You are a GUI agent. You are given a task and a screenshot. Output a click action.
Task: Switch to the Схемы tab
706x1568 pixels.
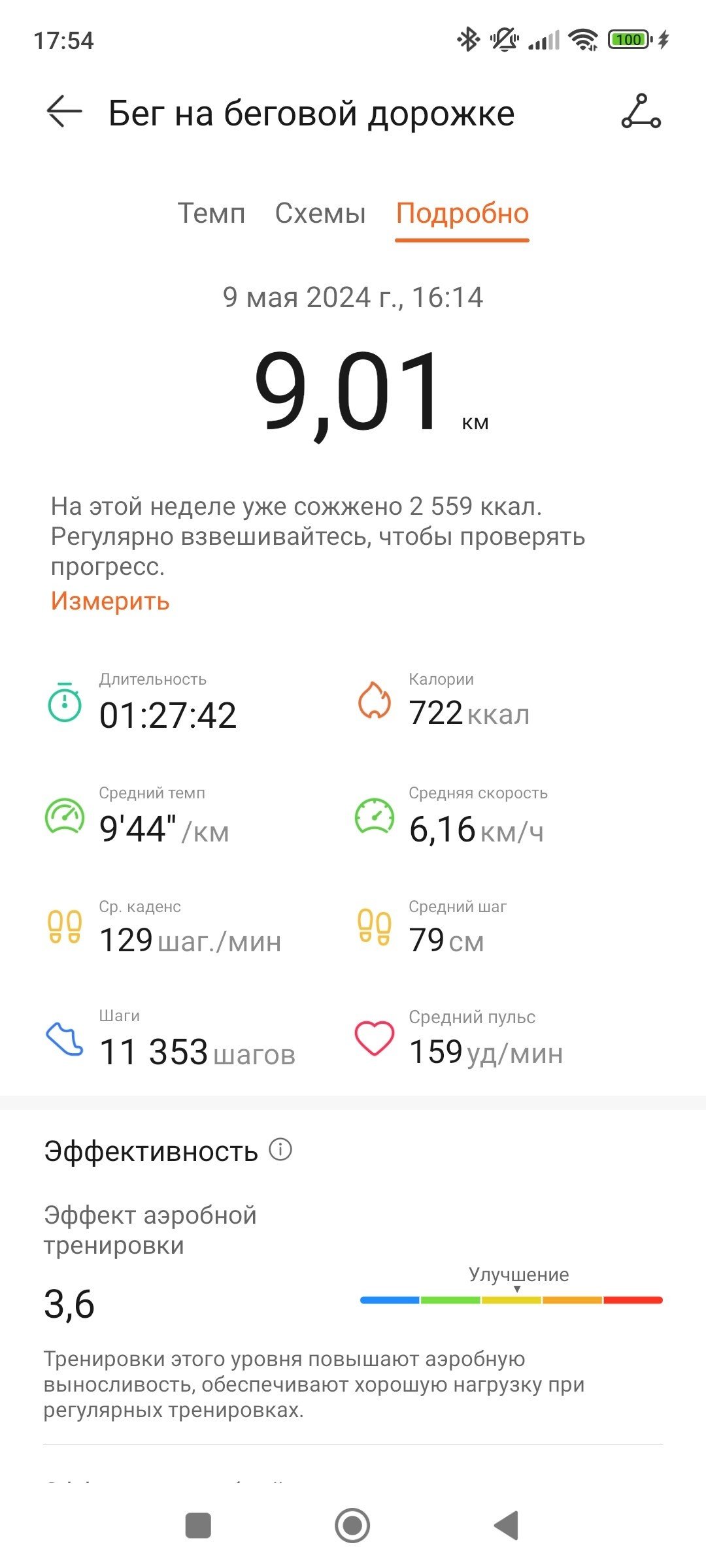point(320,214)
